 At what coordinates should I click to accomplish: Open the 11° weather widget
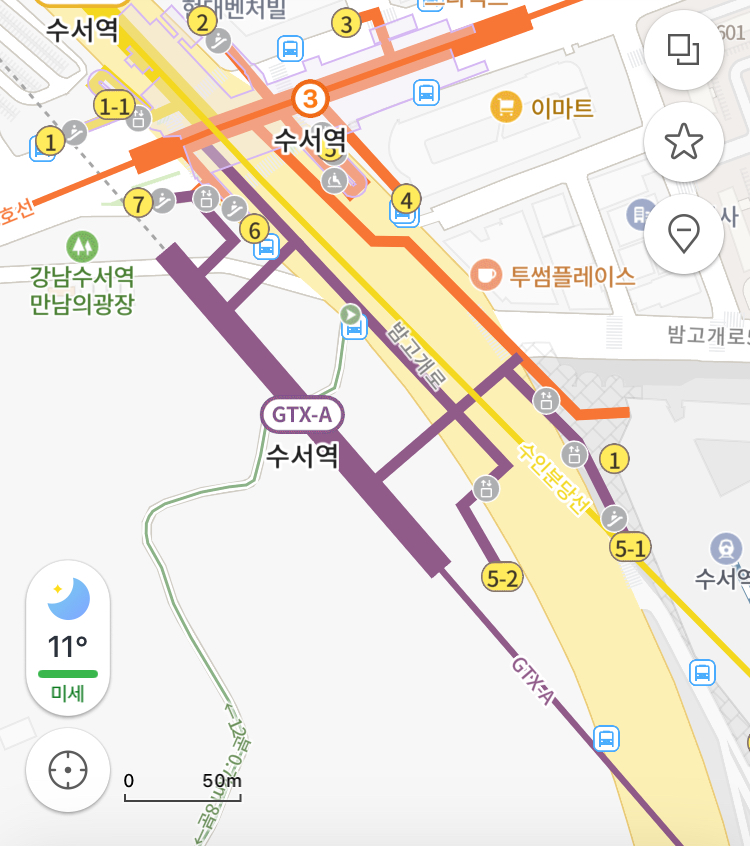pyautogui.click(x=68, y=638)
